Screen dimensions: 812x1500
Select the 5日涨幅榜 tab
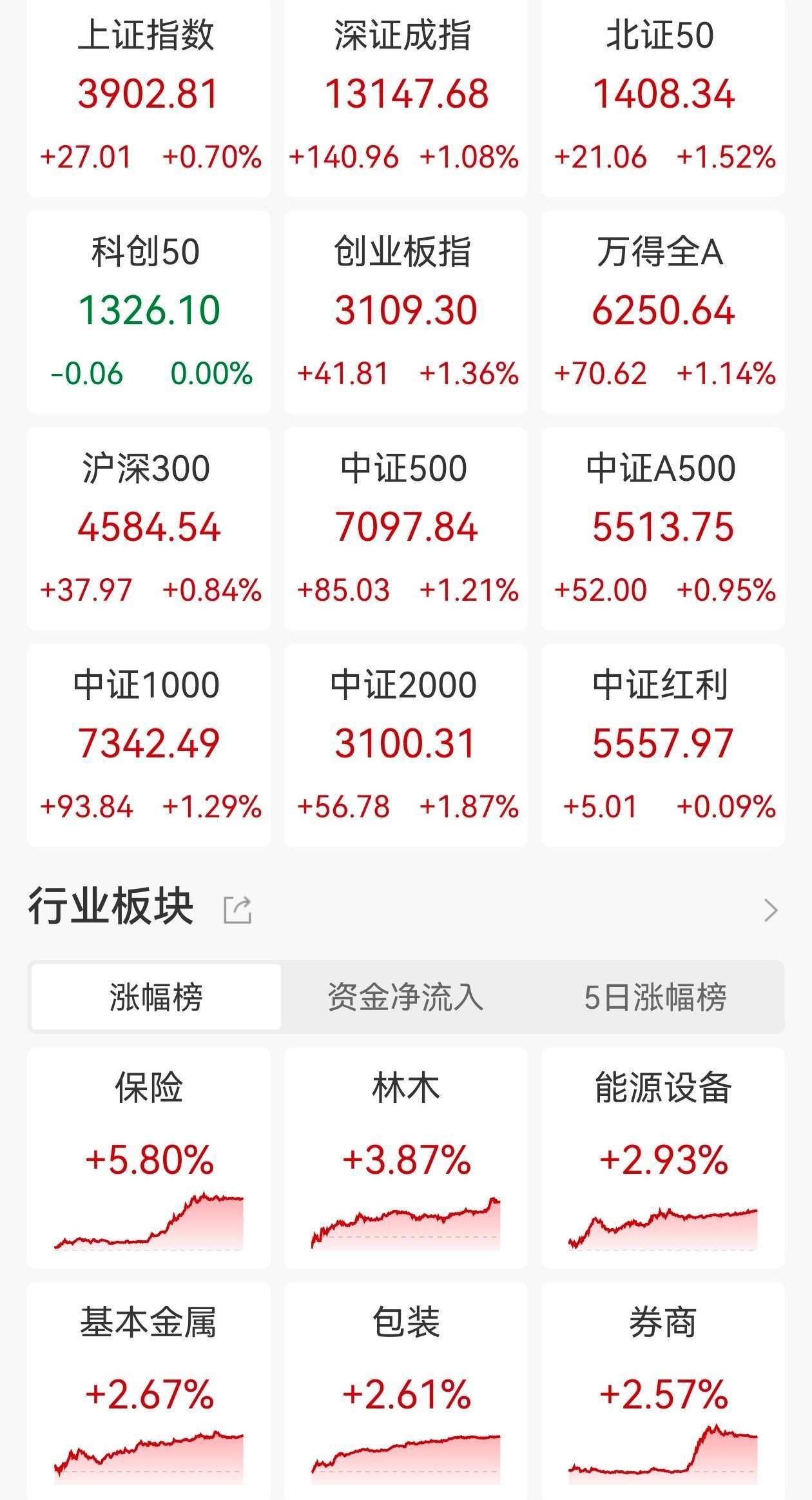(x=655, y=997)
